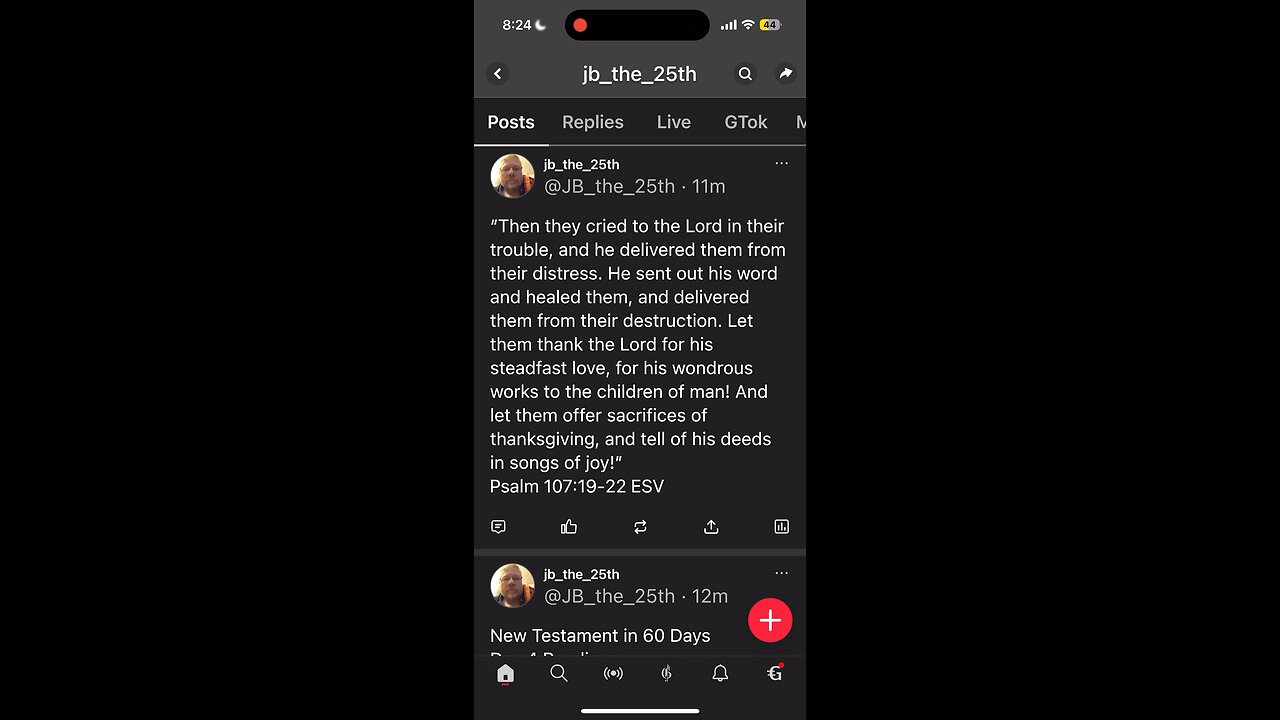Open overflow menu on New Testament post
The image size is (1280, 720).
click(781, 573)
